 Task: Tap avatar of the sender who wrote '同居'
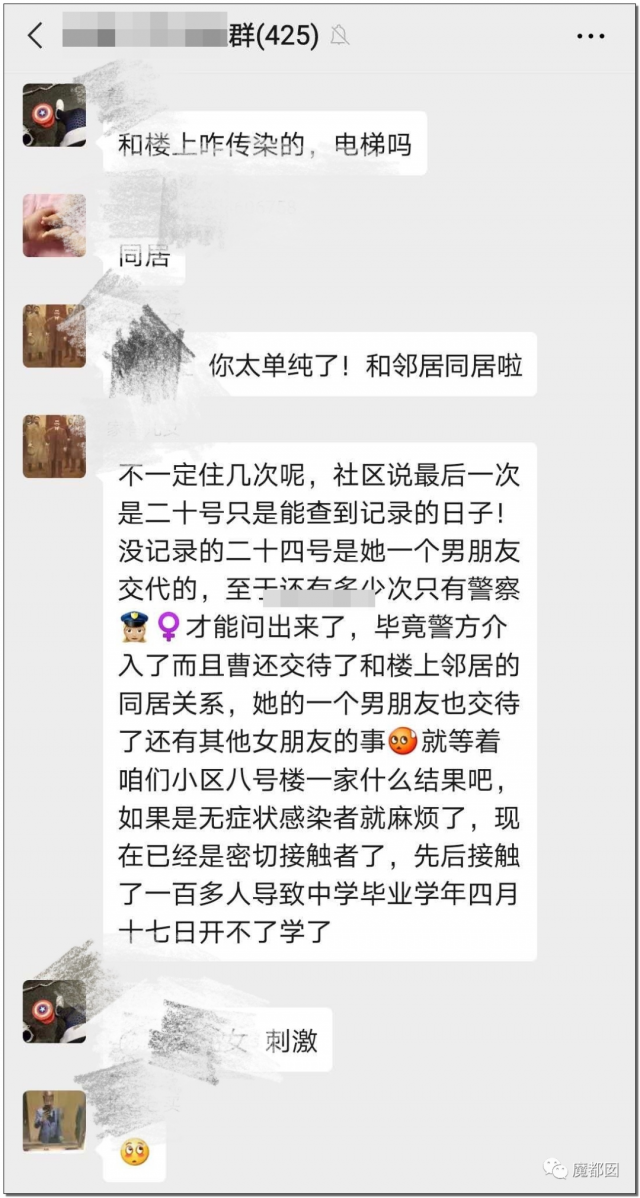pyautogui.click(x=54, y=225)
